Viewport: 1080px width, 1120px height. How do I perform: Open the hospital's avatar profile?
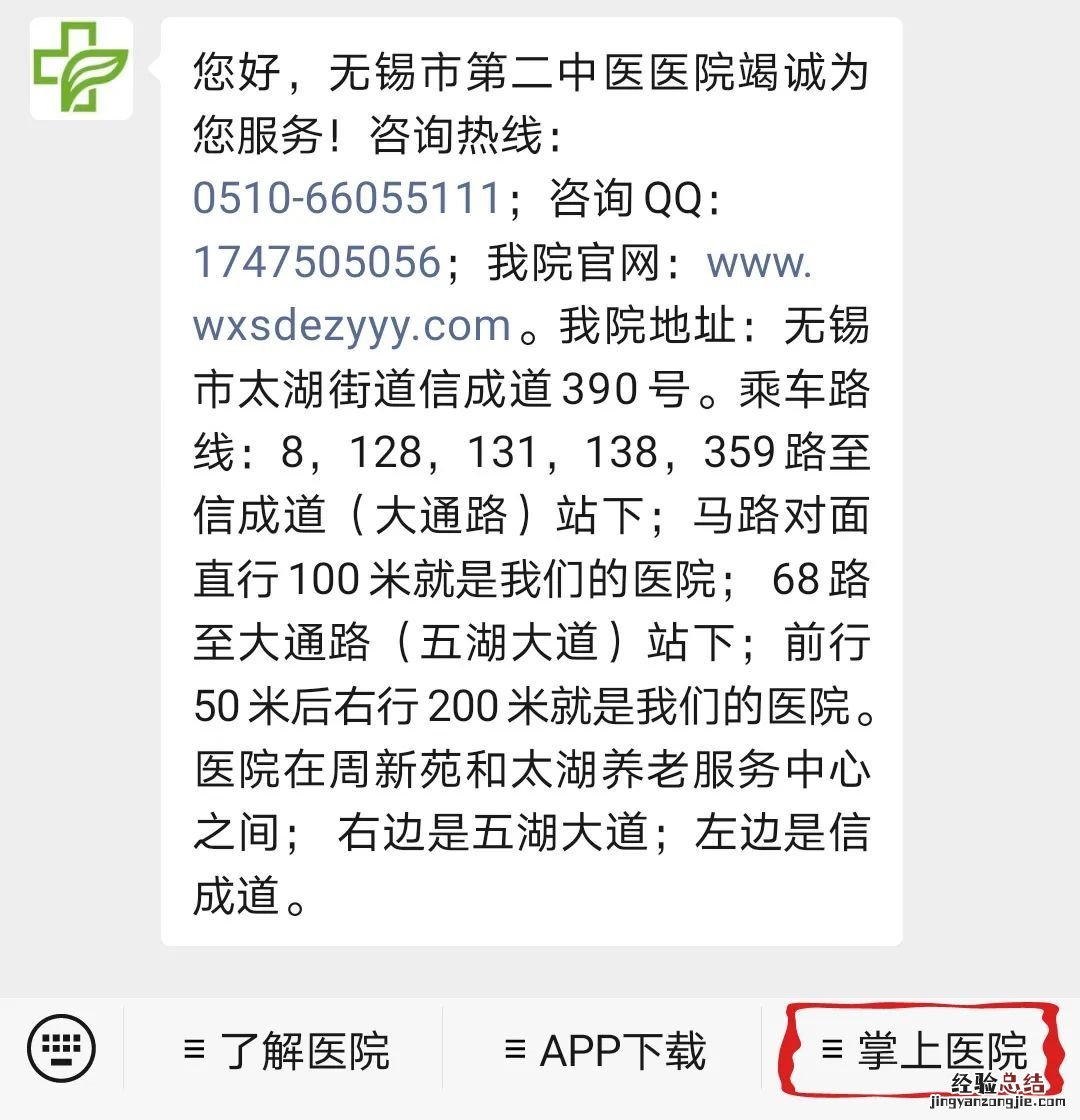point(81,68)
